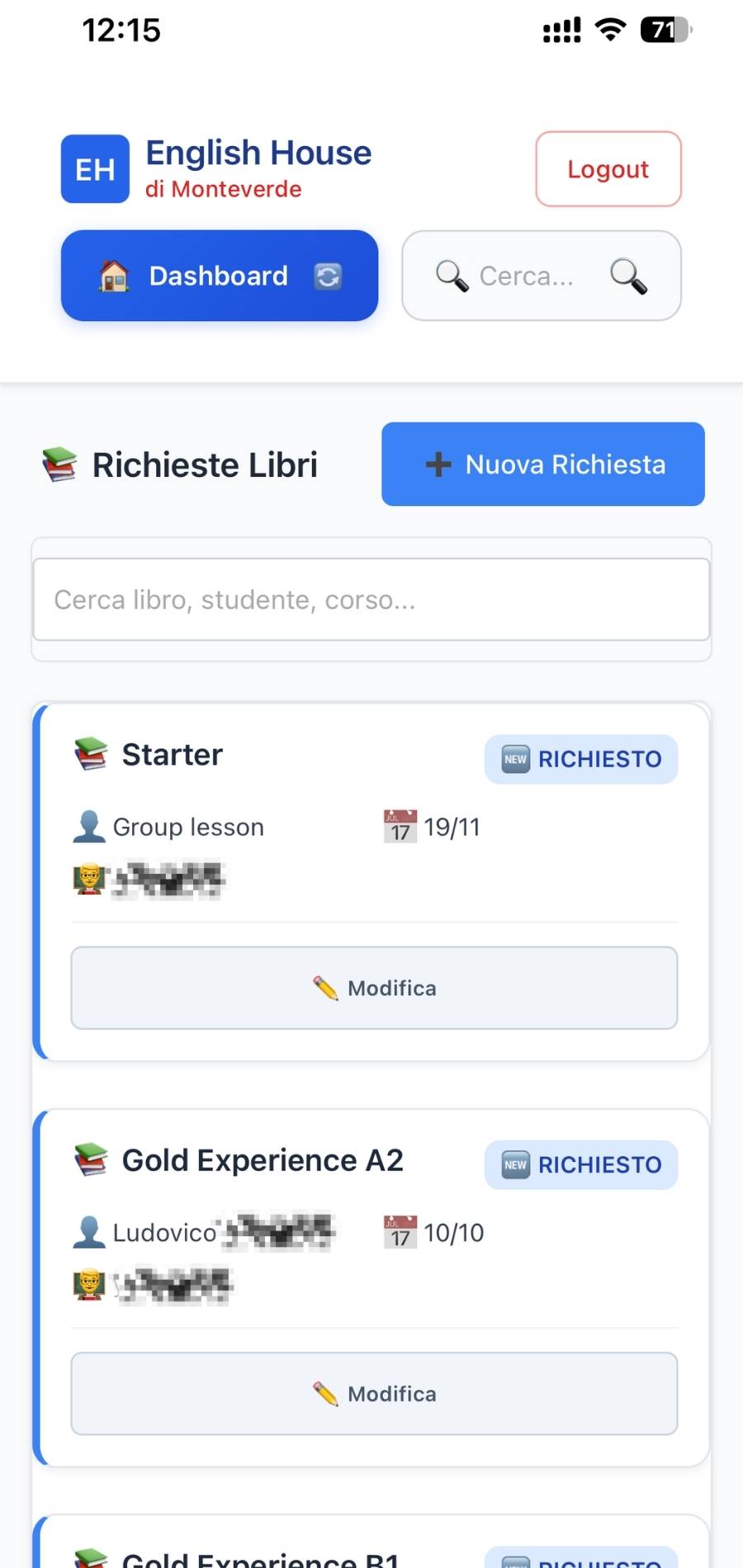Open the Dashboard
The image size is (743, 1568).
click(x=219, y=276)
